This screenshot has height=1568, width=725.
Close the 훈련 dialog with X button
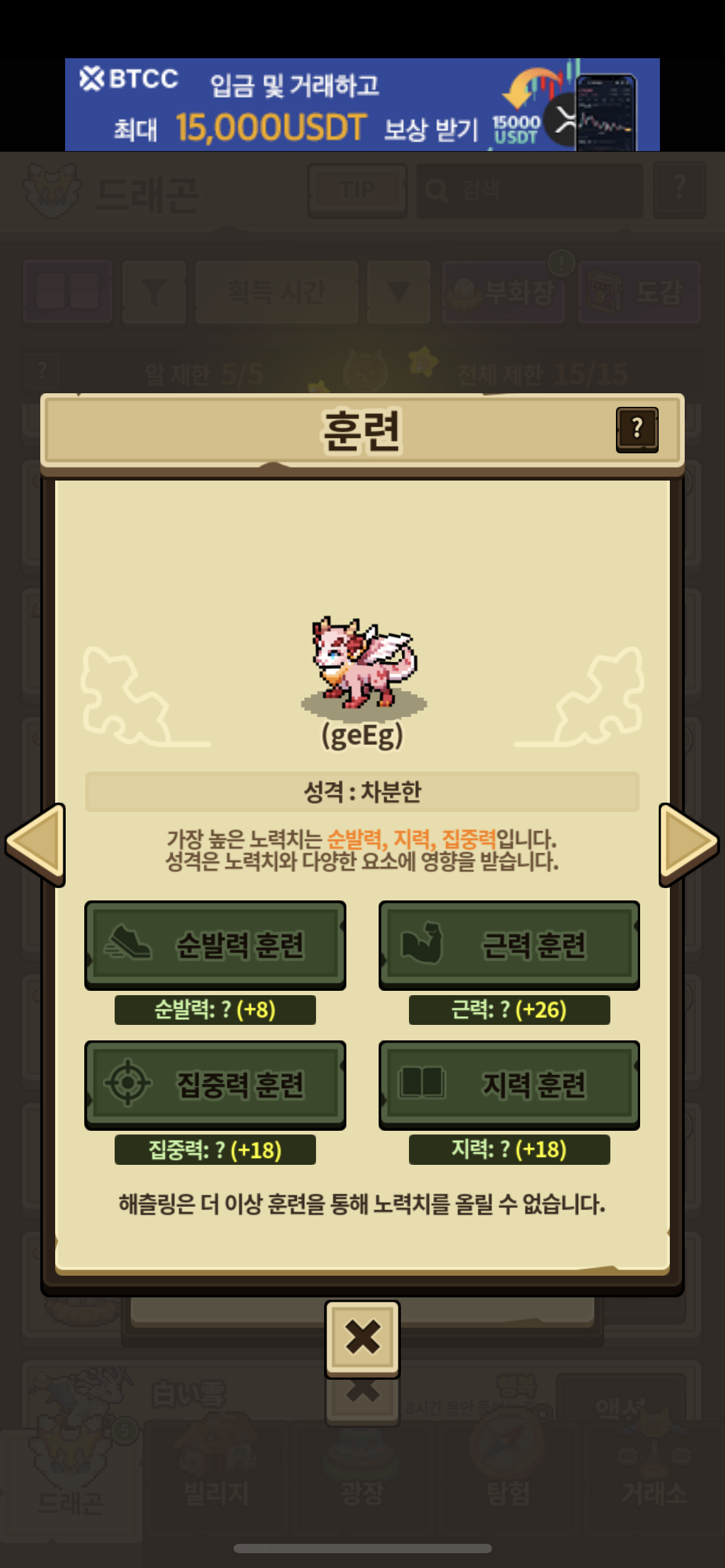click(362, 1339)
